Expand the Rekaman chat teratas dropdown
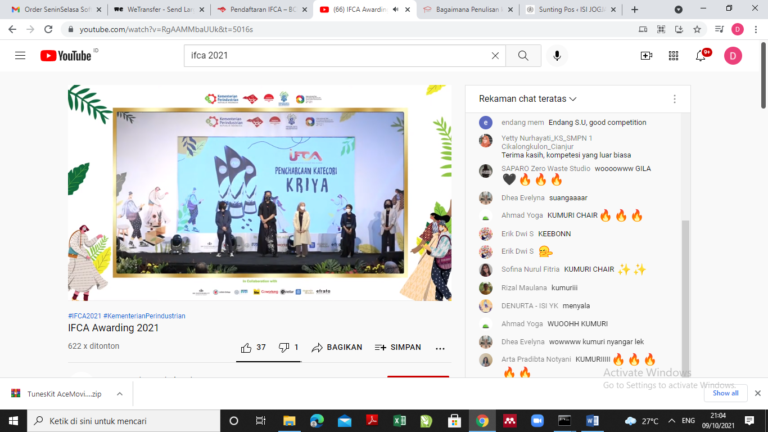 (x=528, y=99)
